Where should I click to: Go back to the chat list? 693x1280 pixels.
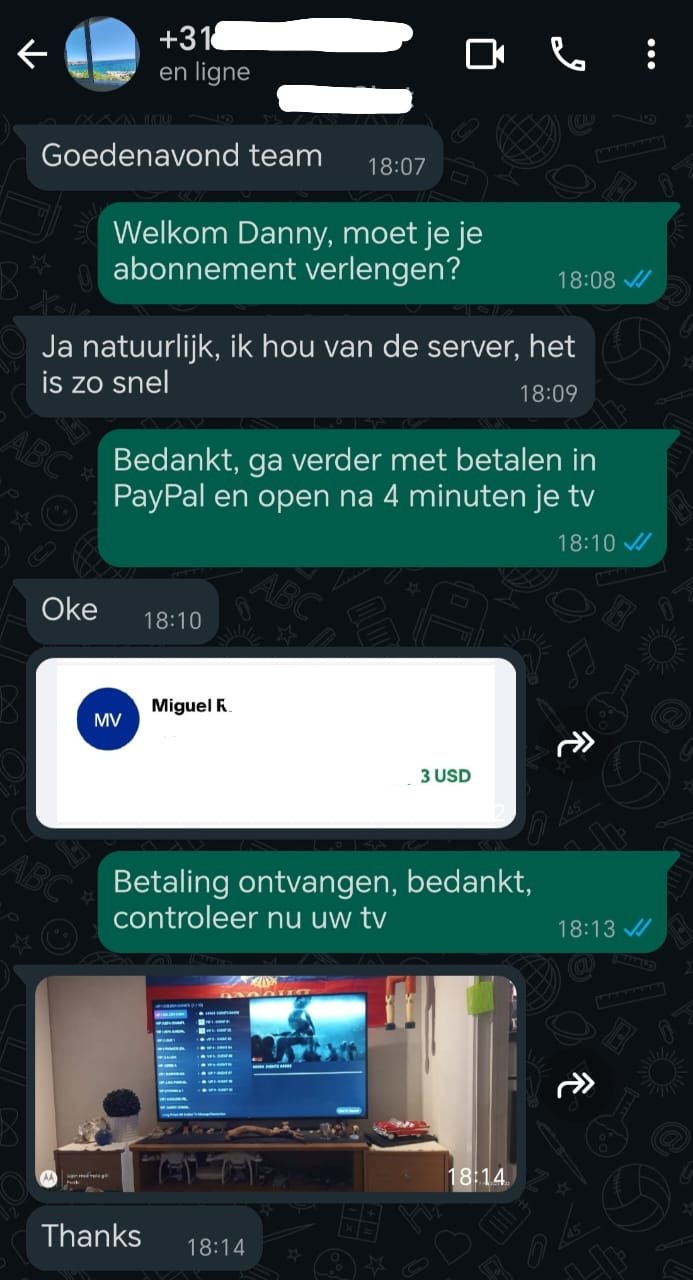pos(32,55)
